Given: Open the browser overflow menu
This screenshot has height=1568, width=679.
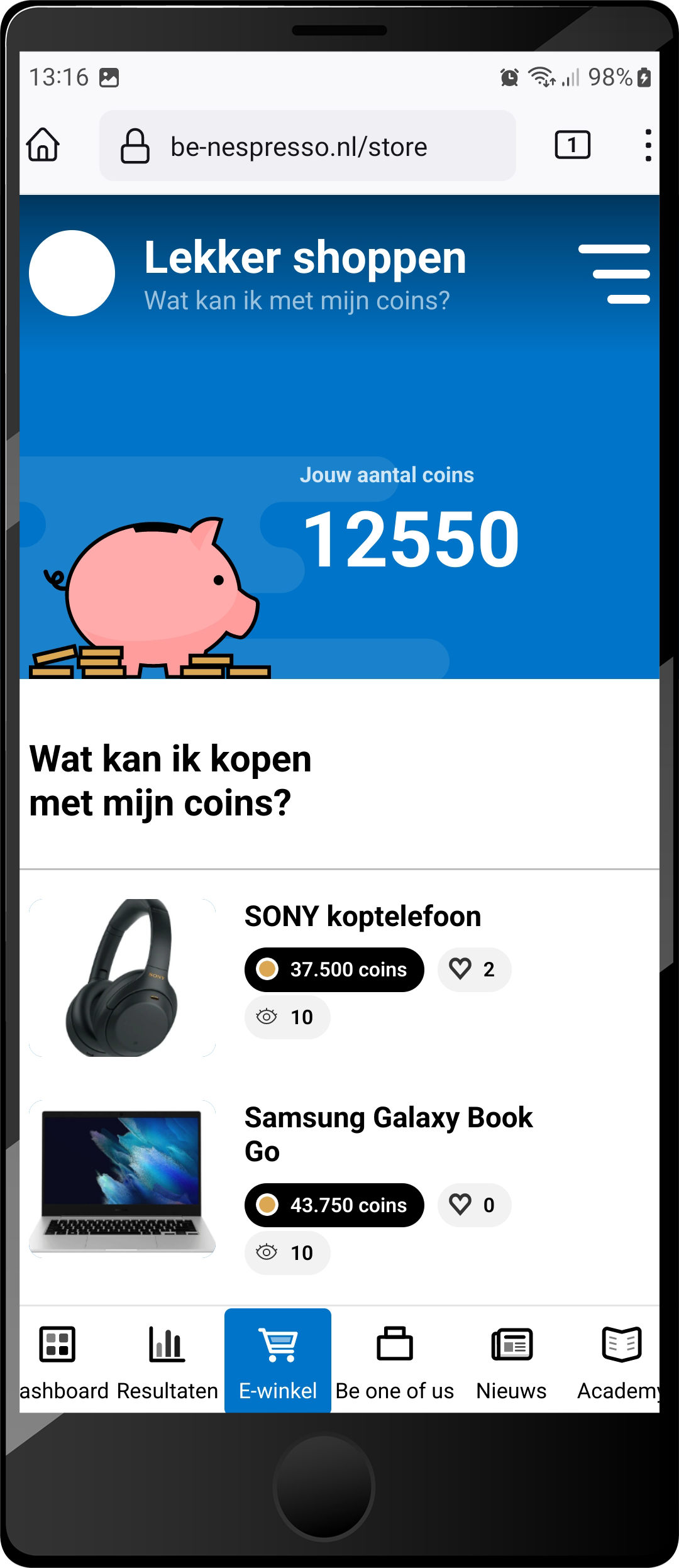Looking at the screenshot, I should [648, 145].
